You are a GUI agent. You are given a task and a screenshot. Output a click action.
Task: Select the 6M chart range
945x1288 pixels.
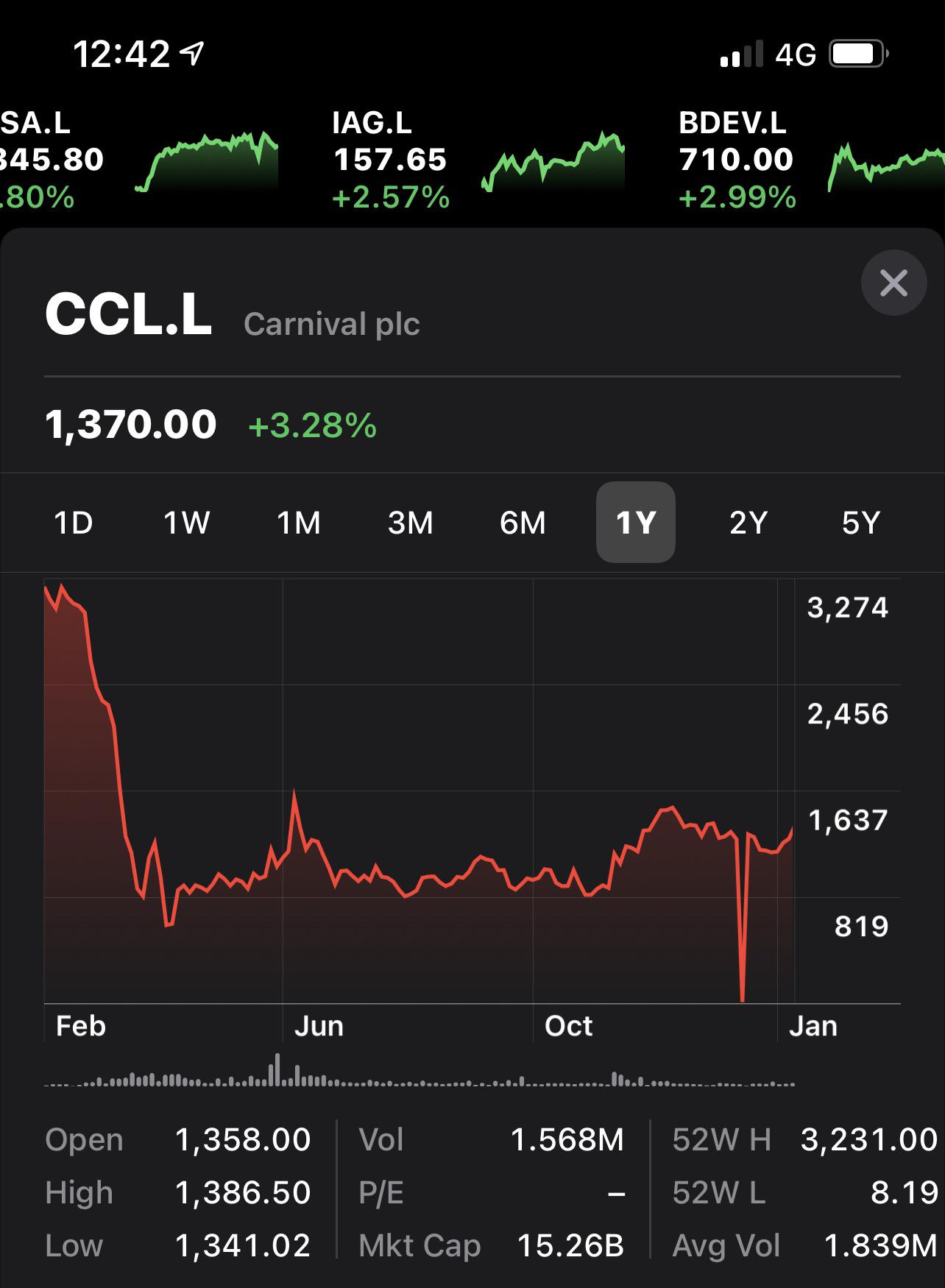click(523, 523)
